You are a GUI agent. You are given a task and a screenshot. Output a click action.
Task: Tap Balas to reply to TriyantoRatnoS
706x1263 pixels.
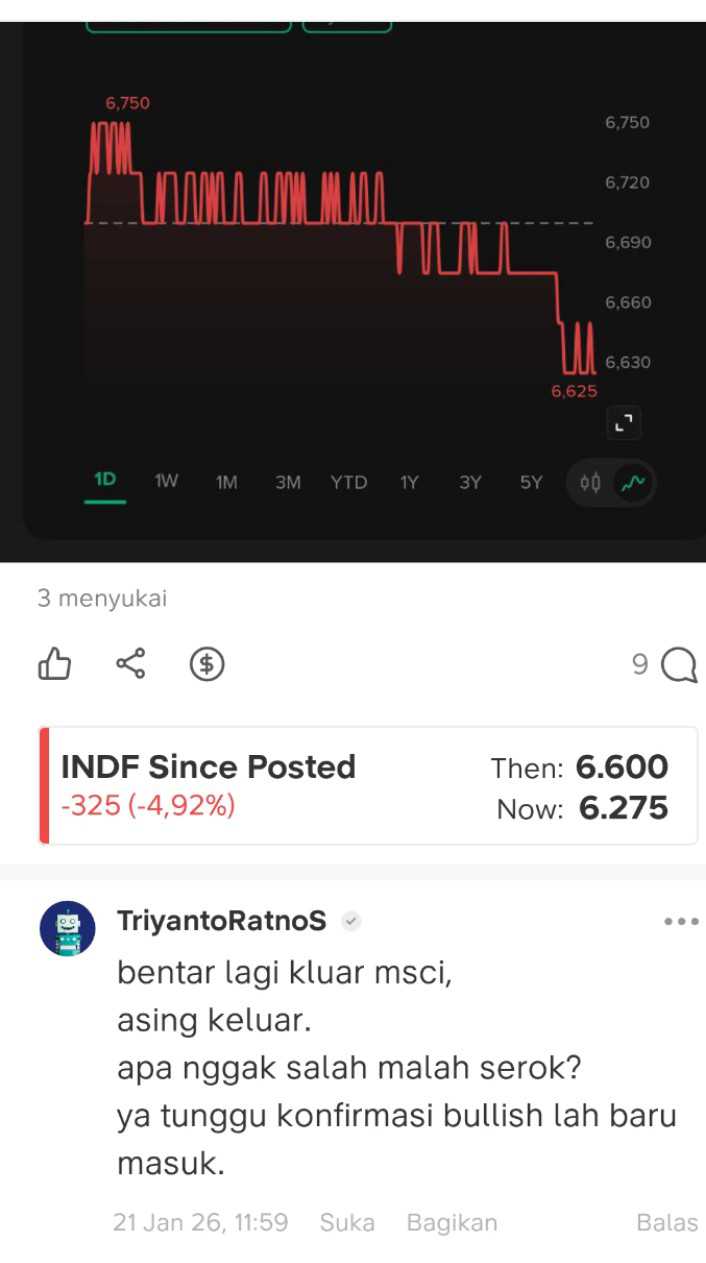point(667,1222)
